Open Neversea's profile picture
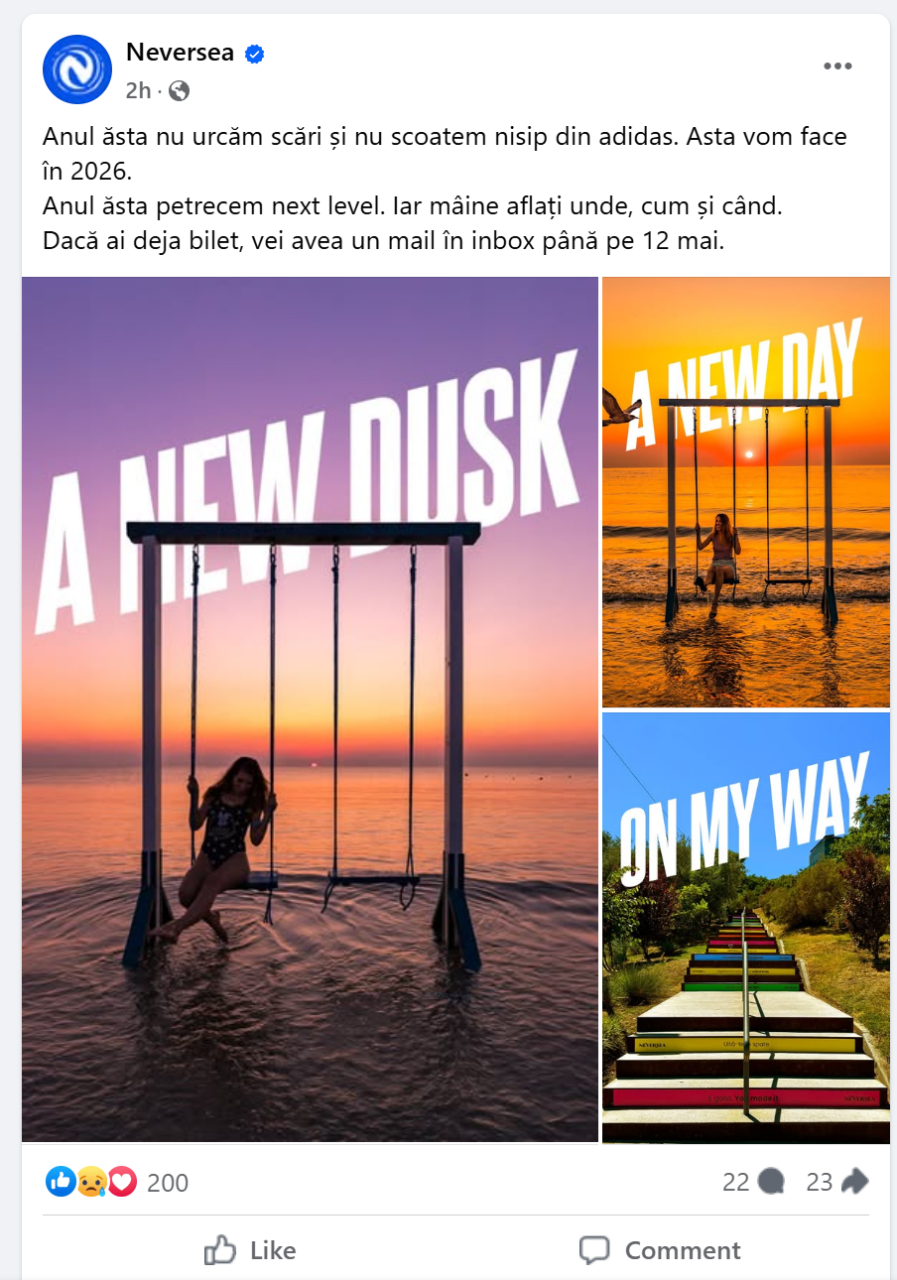The image size is (897, 1280). [x=77, y=69]
